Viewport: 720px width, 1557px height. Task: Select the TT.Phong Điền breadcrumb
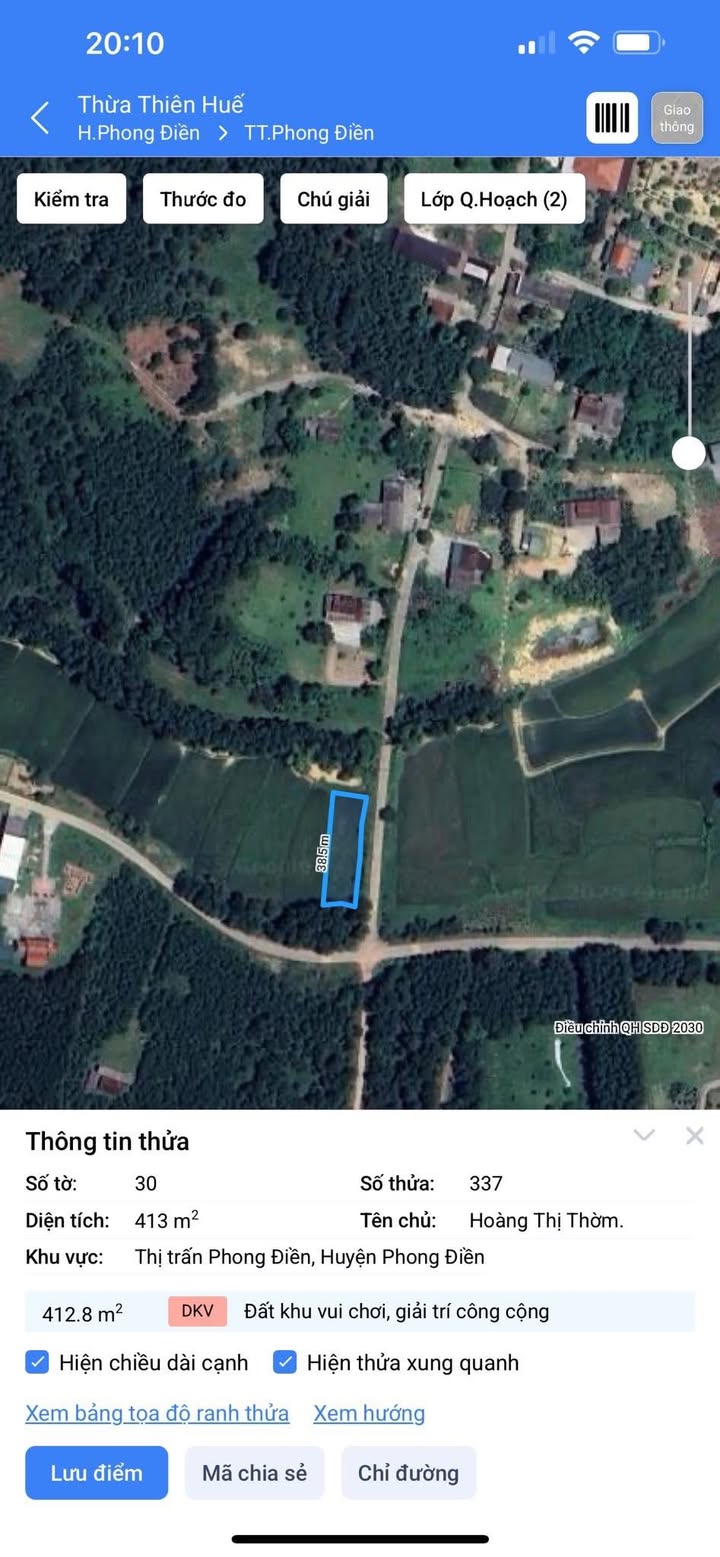tap(309, 133)
